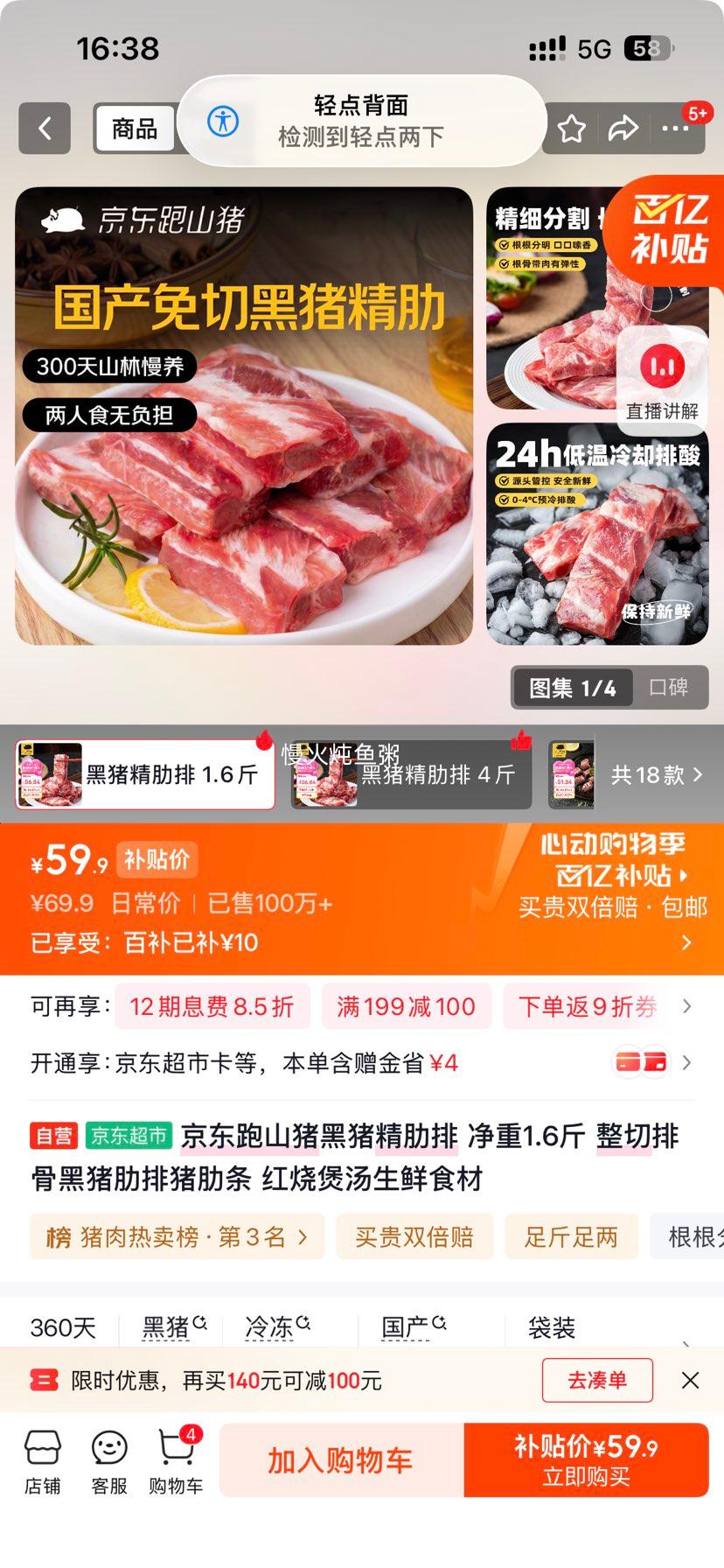
Task: Dismiss the 限时优惠 banner
Action: pyautogui.click(x=690, y=1381)
